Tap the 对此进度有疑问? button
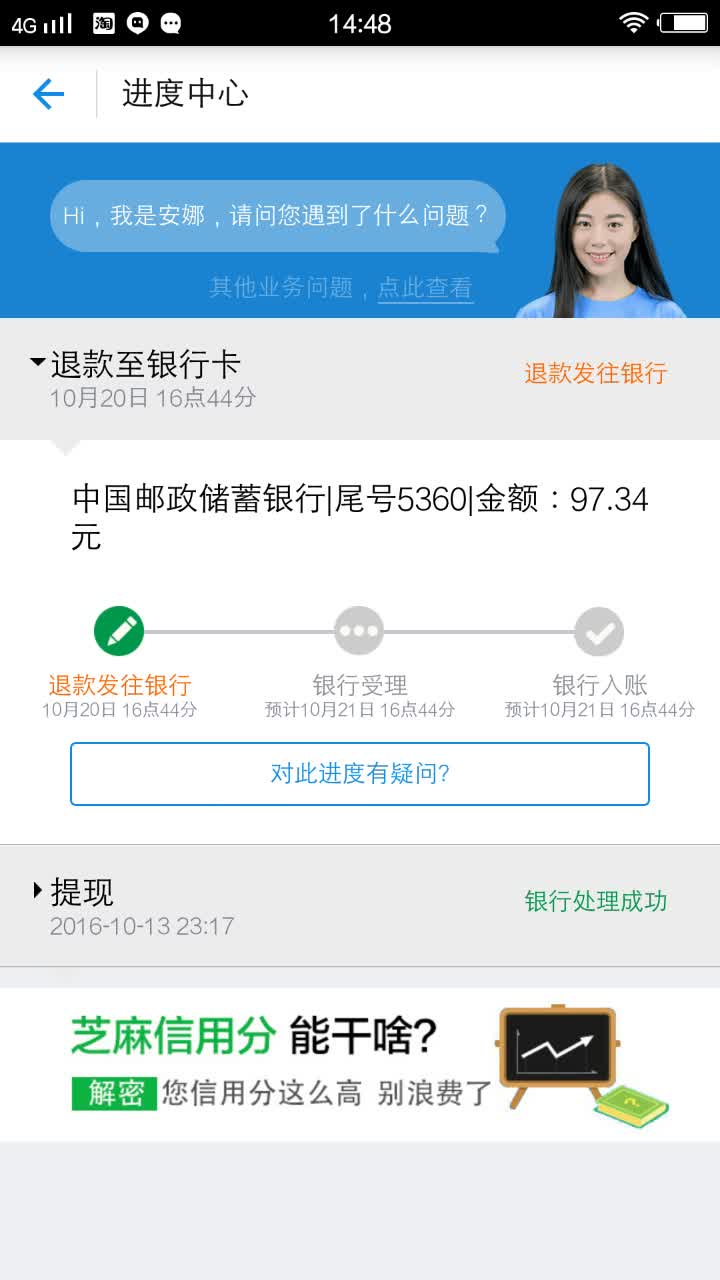The height and width of the screenshot is (1280, 720). 360,773
